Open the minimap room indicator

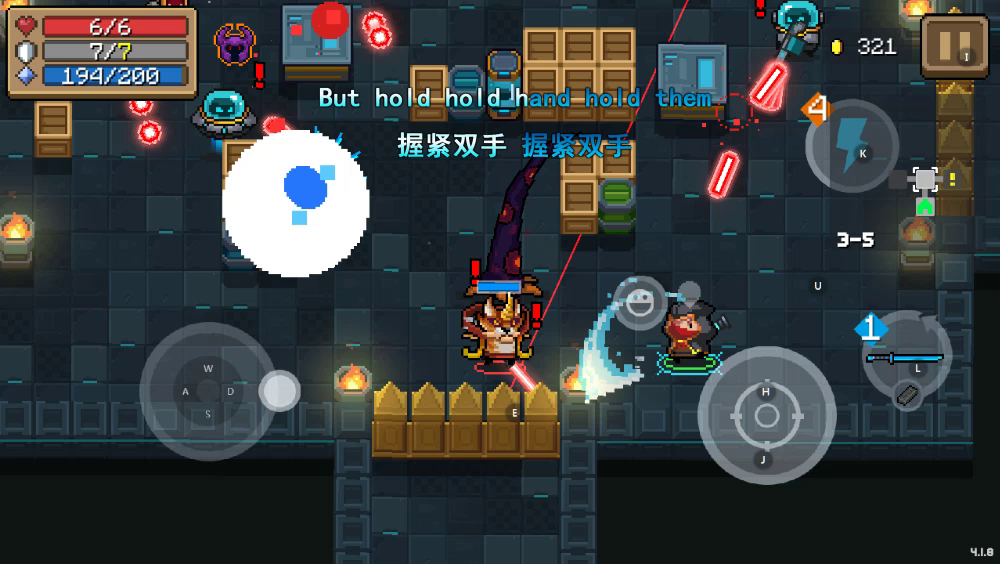[x=926, y=181]
